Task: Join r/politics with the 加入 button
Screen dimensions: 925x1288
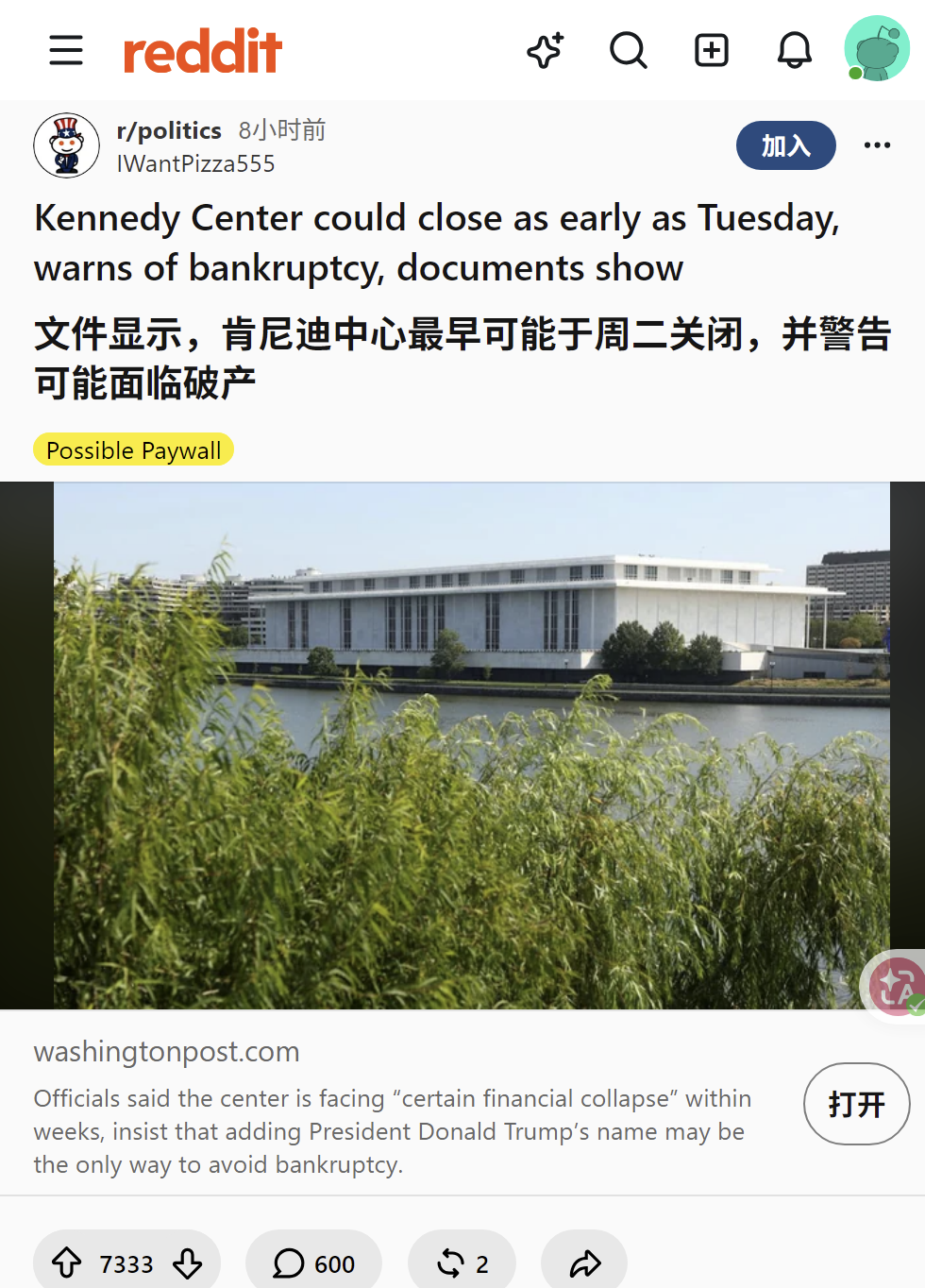Action: [786, 145]
